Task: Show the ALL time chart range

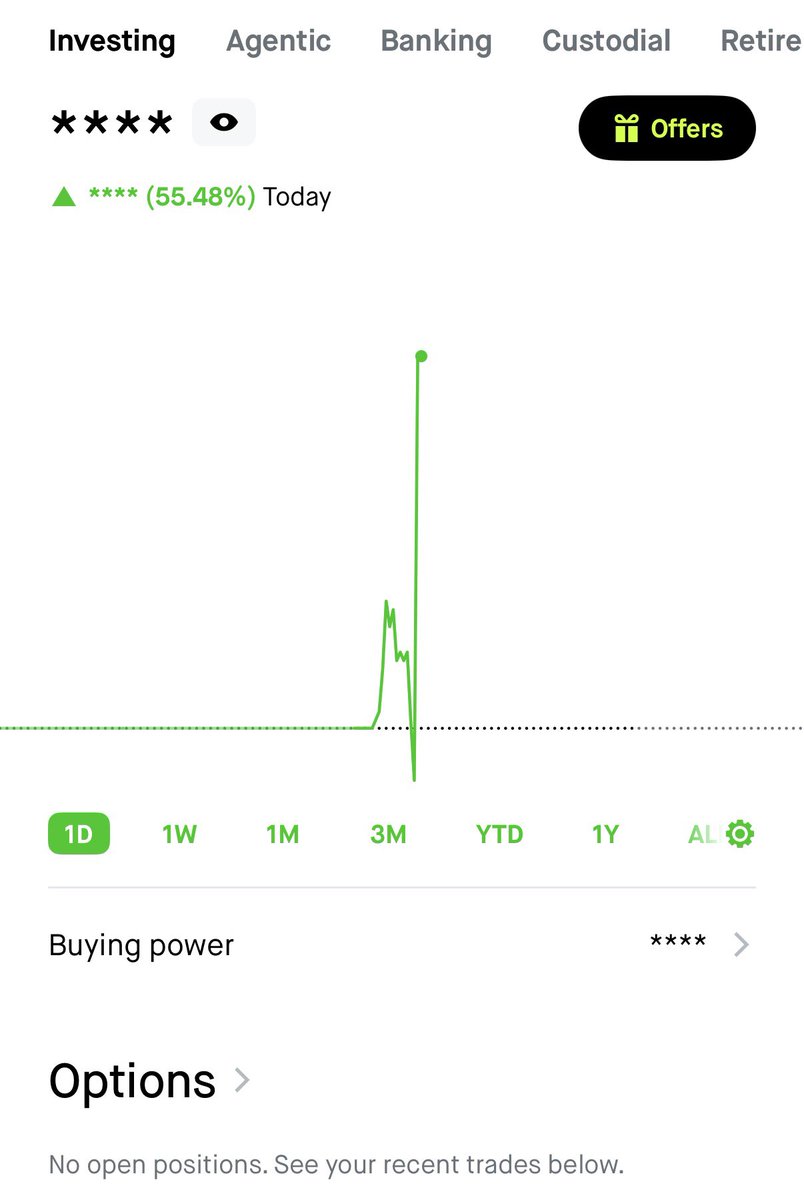Action: [702, 834]
